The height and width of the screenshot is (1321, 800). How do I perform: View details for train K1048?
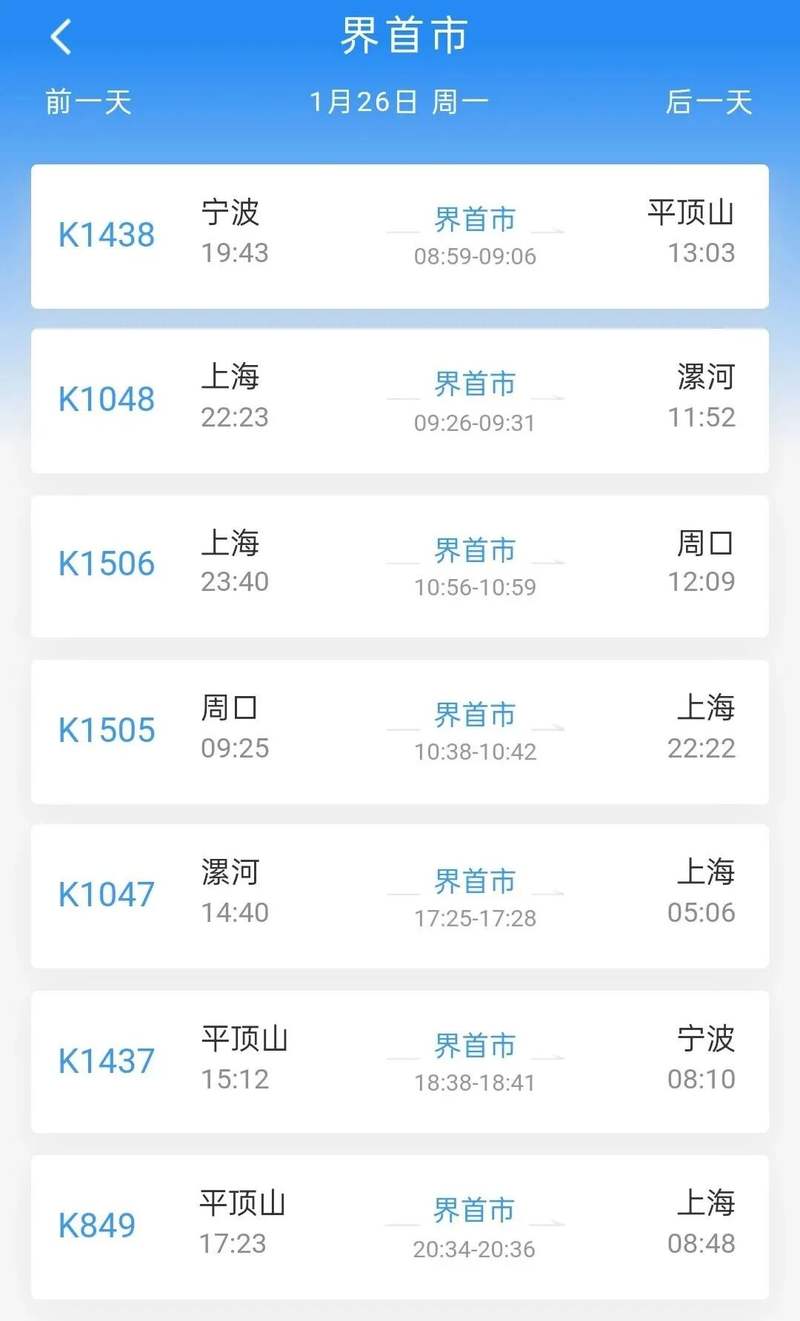[x=400, y=400]
